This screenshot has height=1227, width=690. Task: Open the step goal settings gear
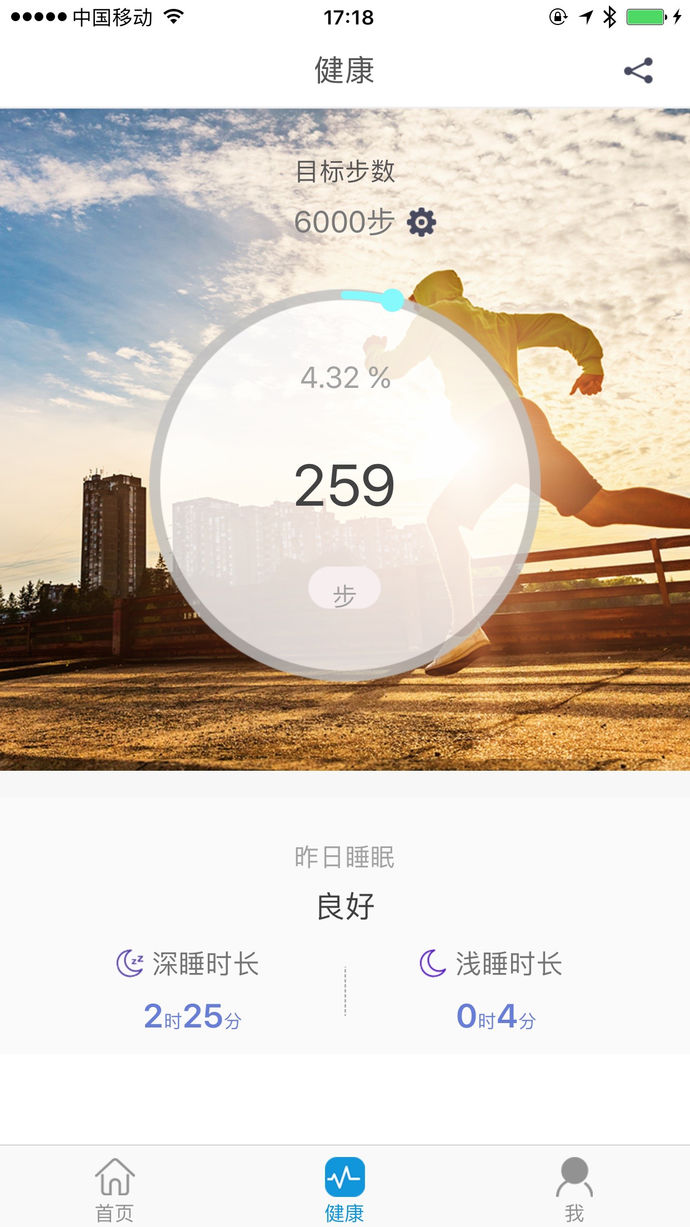tap(422, 222)
